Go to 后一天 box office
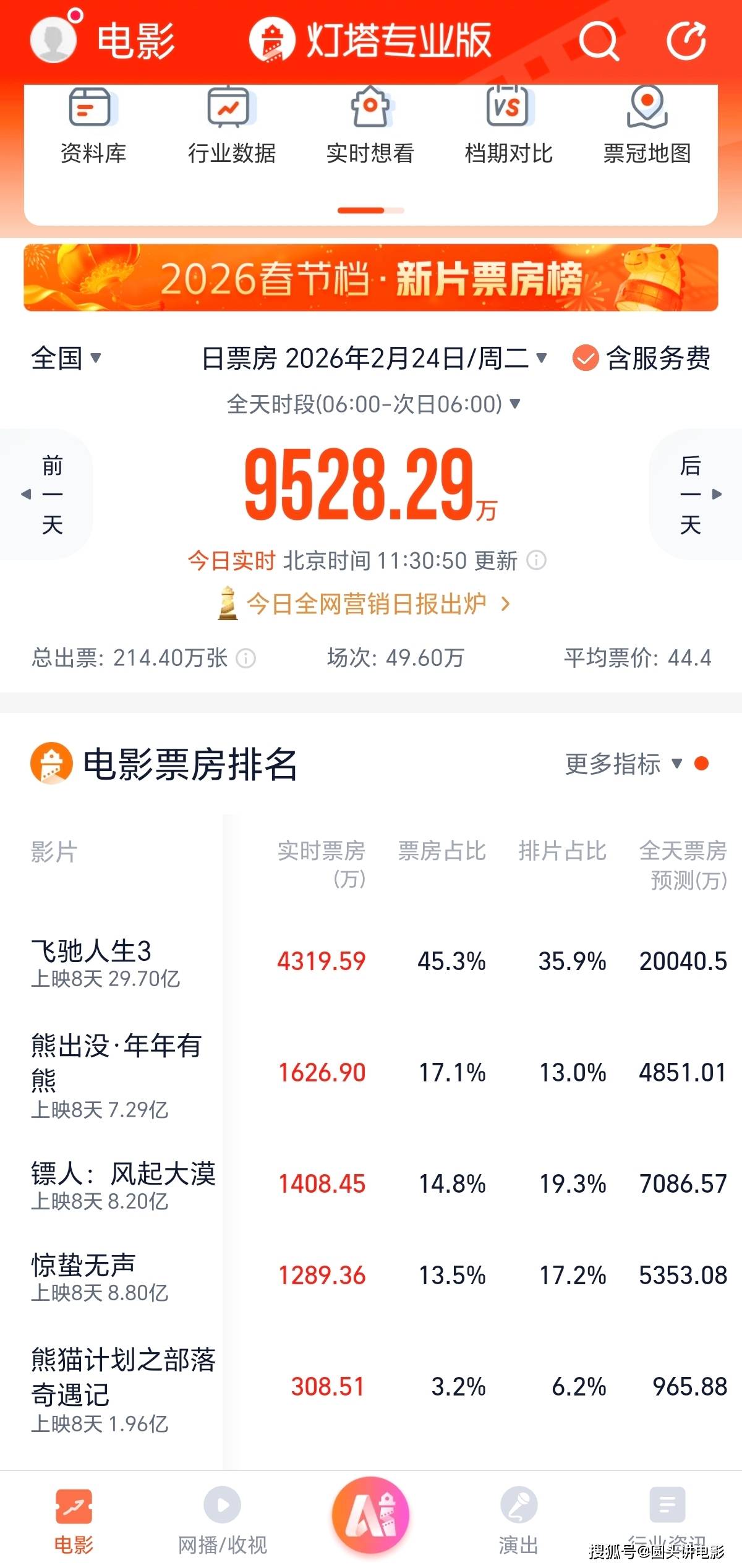Screen dimensions: 742x1568 tap(694, 494)
